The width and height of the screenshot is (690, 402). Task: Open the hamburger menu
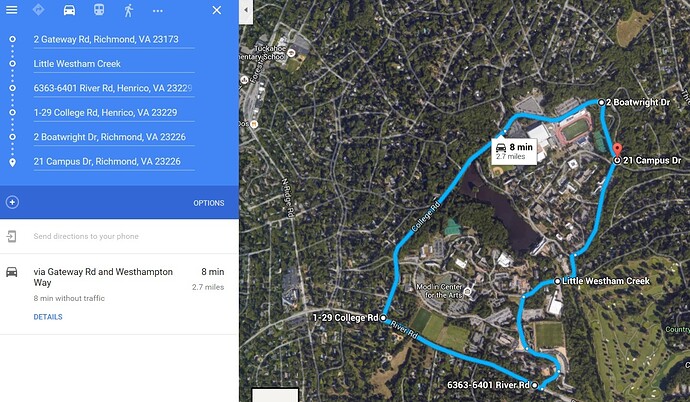click(12, 10)
